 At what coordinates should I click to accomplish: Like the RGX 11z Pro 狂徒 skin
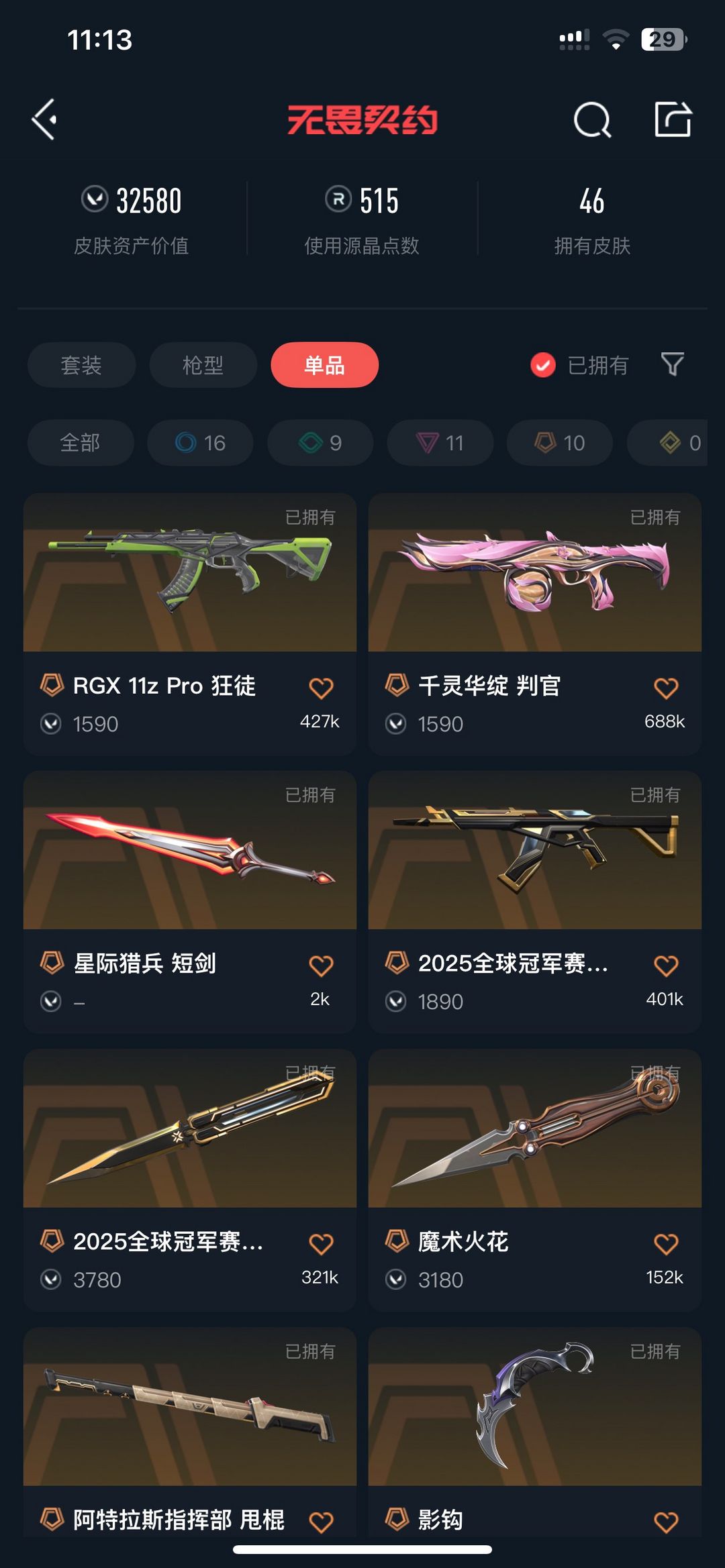click(321, 688)
